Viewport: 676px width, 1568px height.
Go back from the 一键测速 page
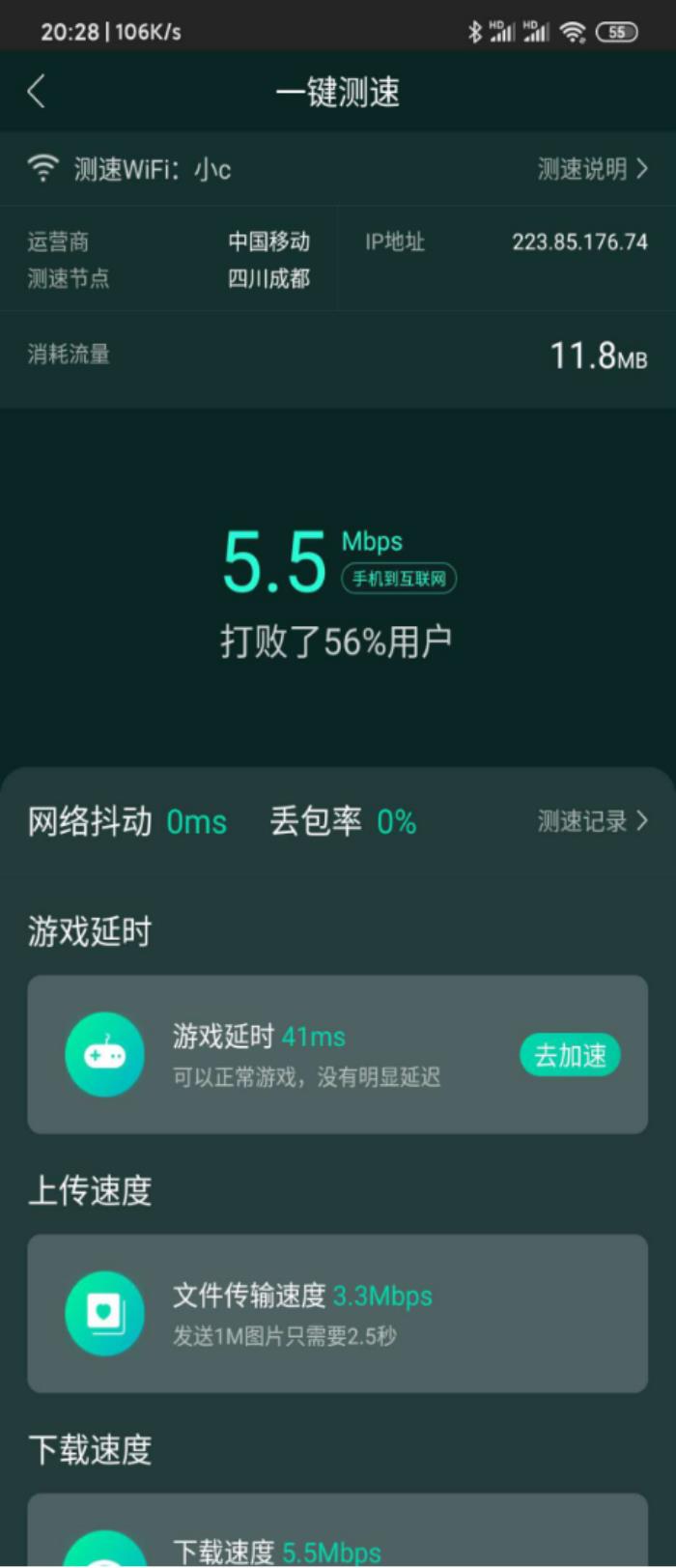(37, 92)
